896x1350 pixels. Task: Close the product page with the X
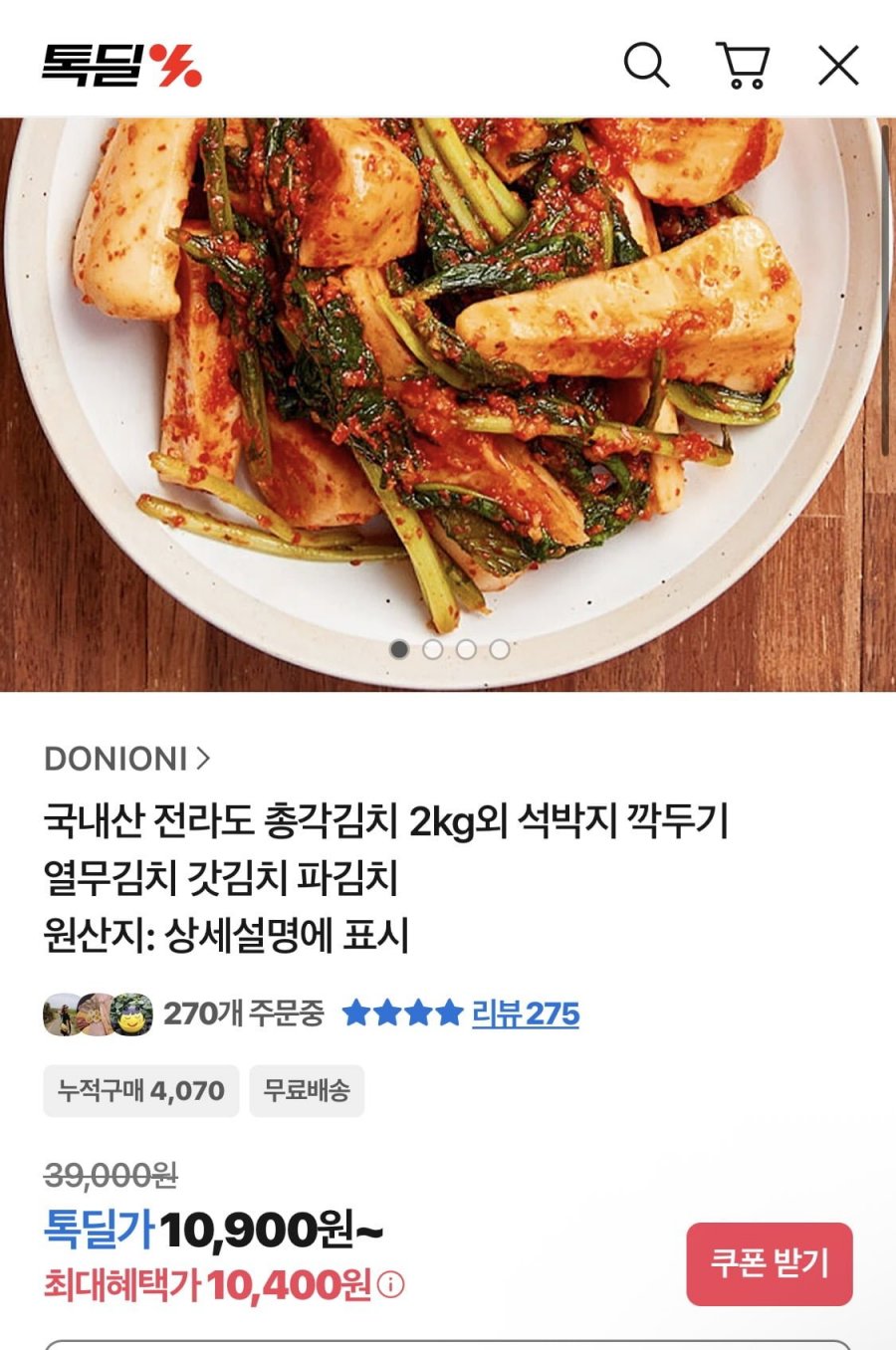click(x=838, y=67)
